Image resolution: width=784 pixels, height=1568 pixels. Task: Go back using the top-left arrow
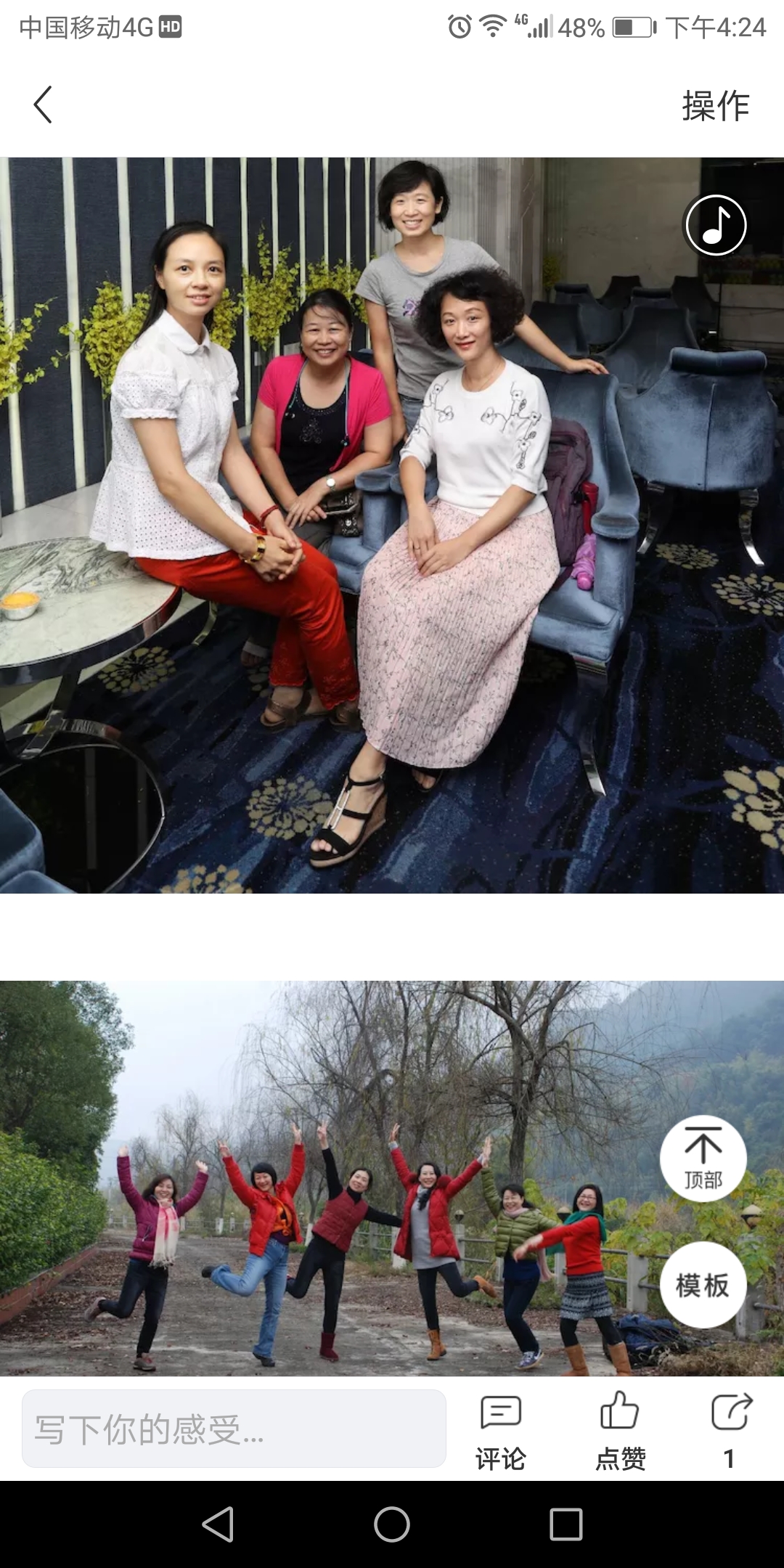pos(44,105)
